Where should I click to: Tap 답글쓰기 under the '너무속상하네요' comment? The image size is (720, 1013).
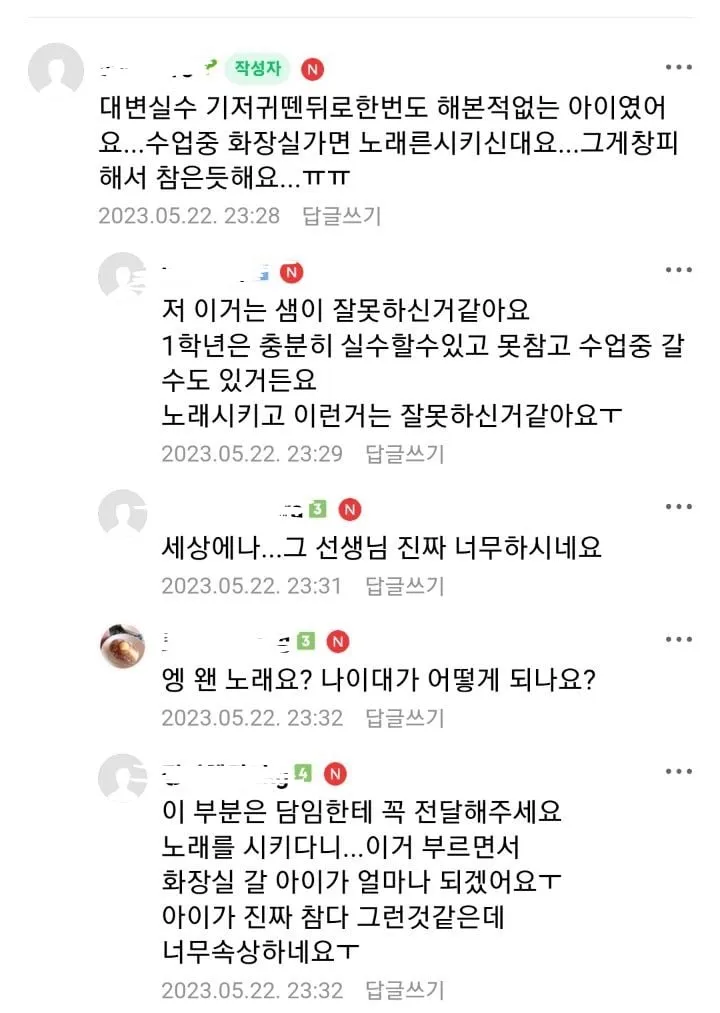point(403,990)
